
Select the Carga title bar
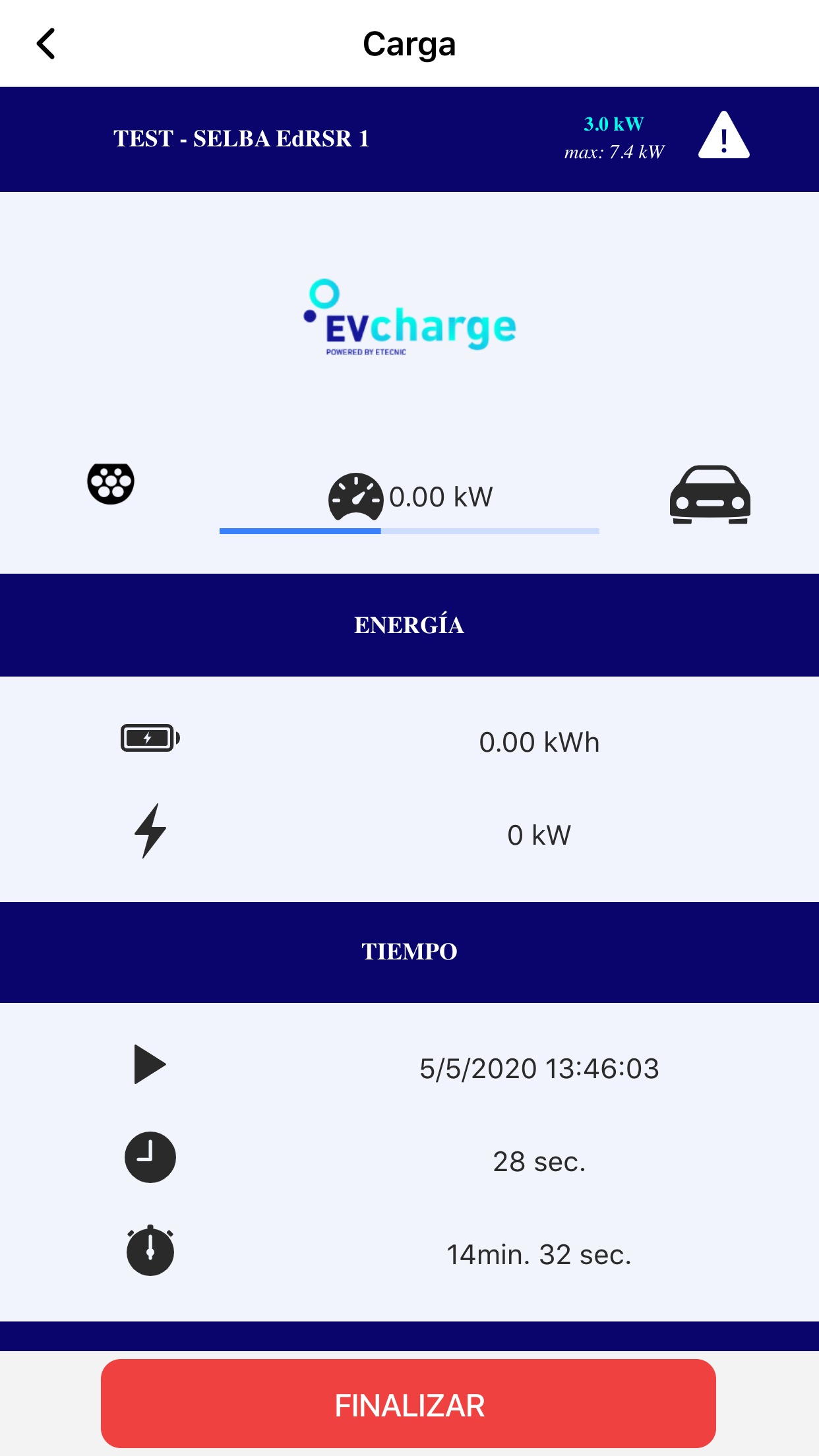(x=409, y=44)
